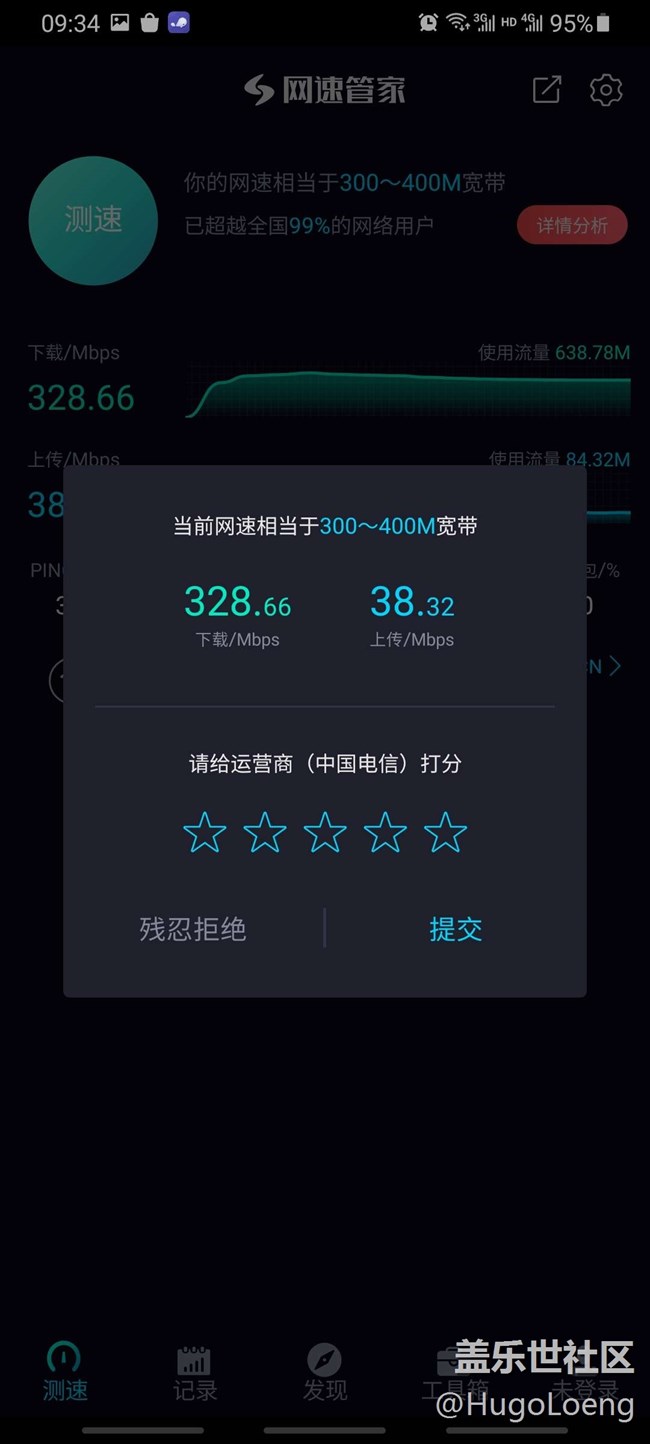Choose the fourth rating star
The height and width of the screenshot is (1444, 650).
[x=385, y=832]
